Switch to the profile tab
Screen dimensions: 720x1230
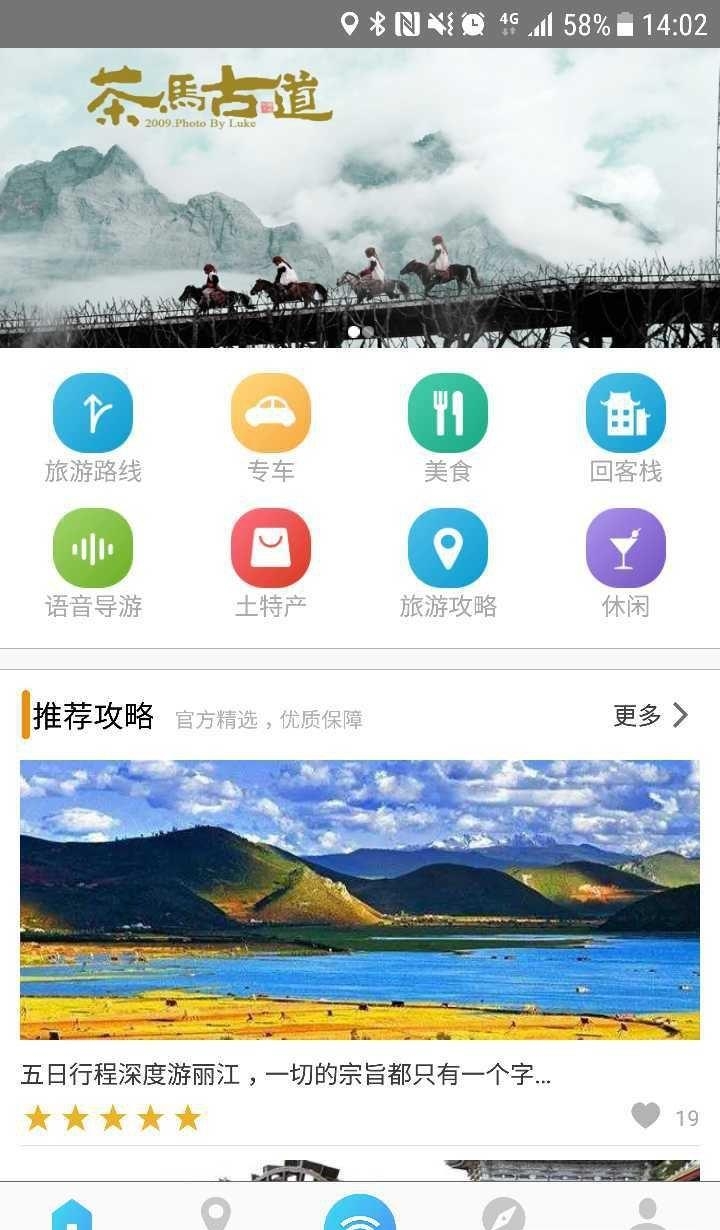click(x=648, y=1212)
